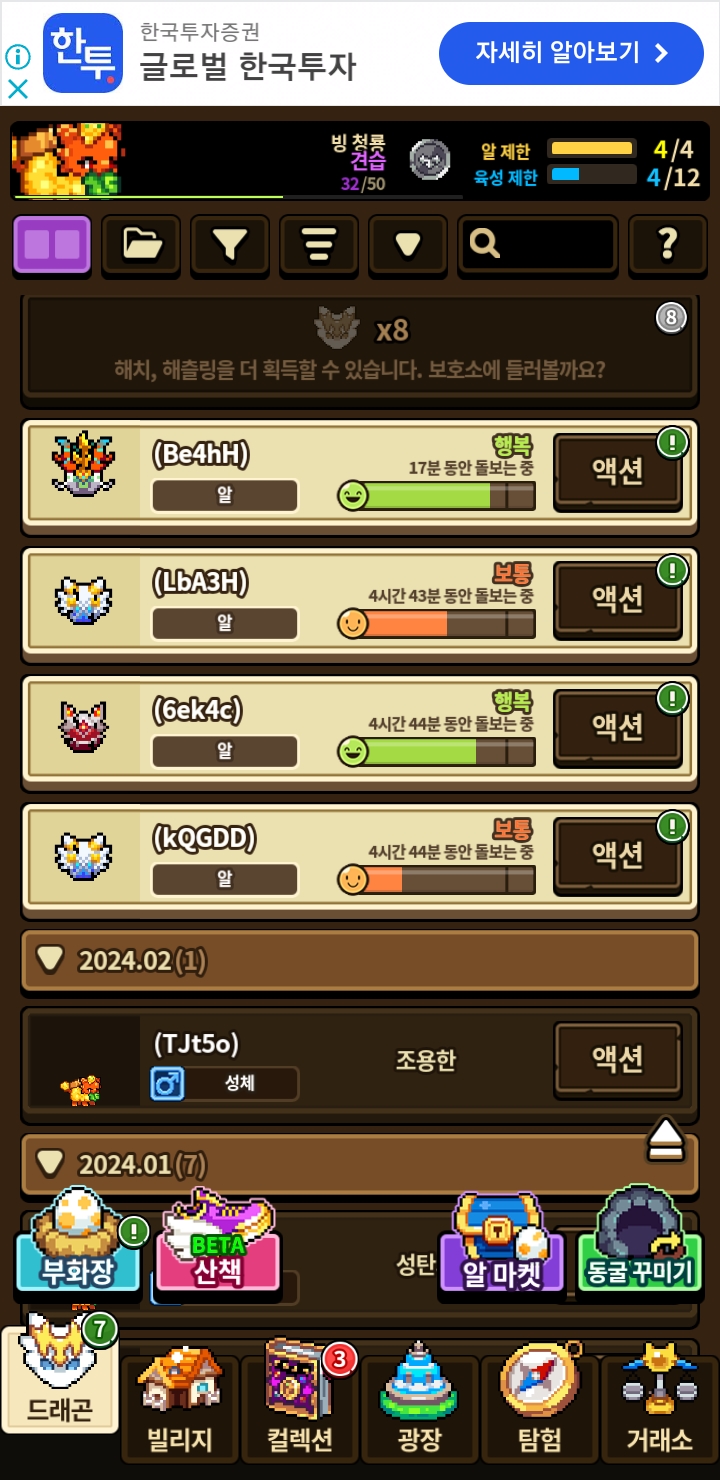Open the question mark help
Image resolution: width=720 pixels, height=1480 pixels.
[666, 244]
